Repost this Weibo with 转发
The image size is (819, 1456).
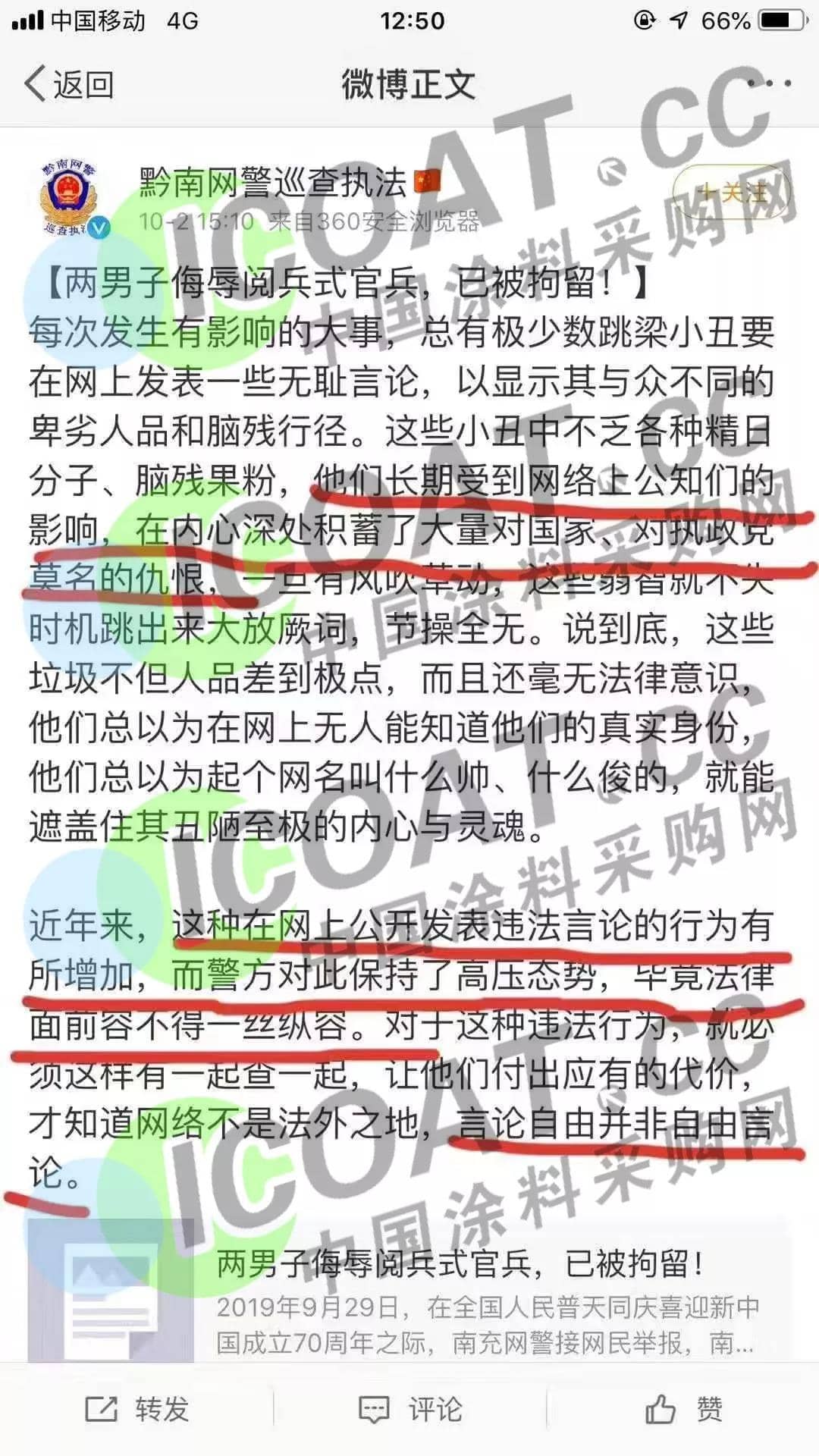click(137, 1410)
